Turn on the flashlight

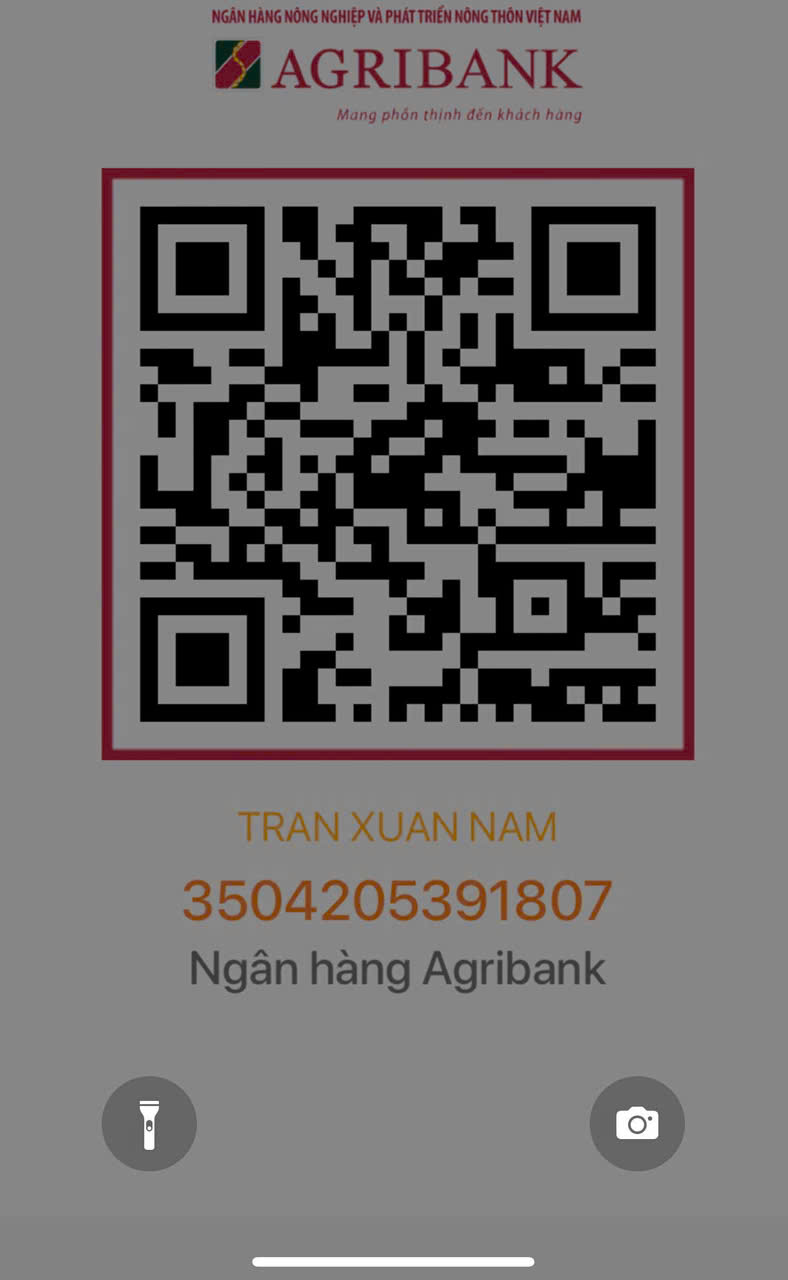point(149,1124)
